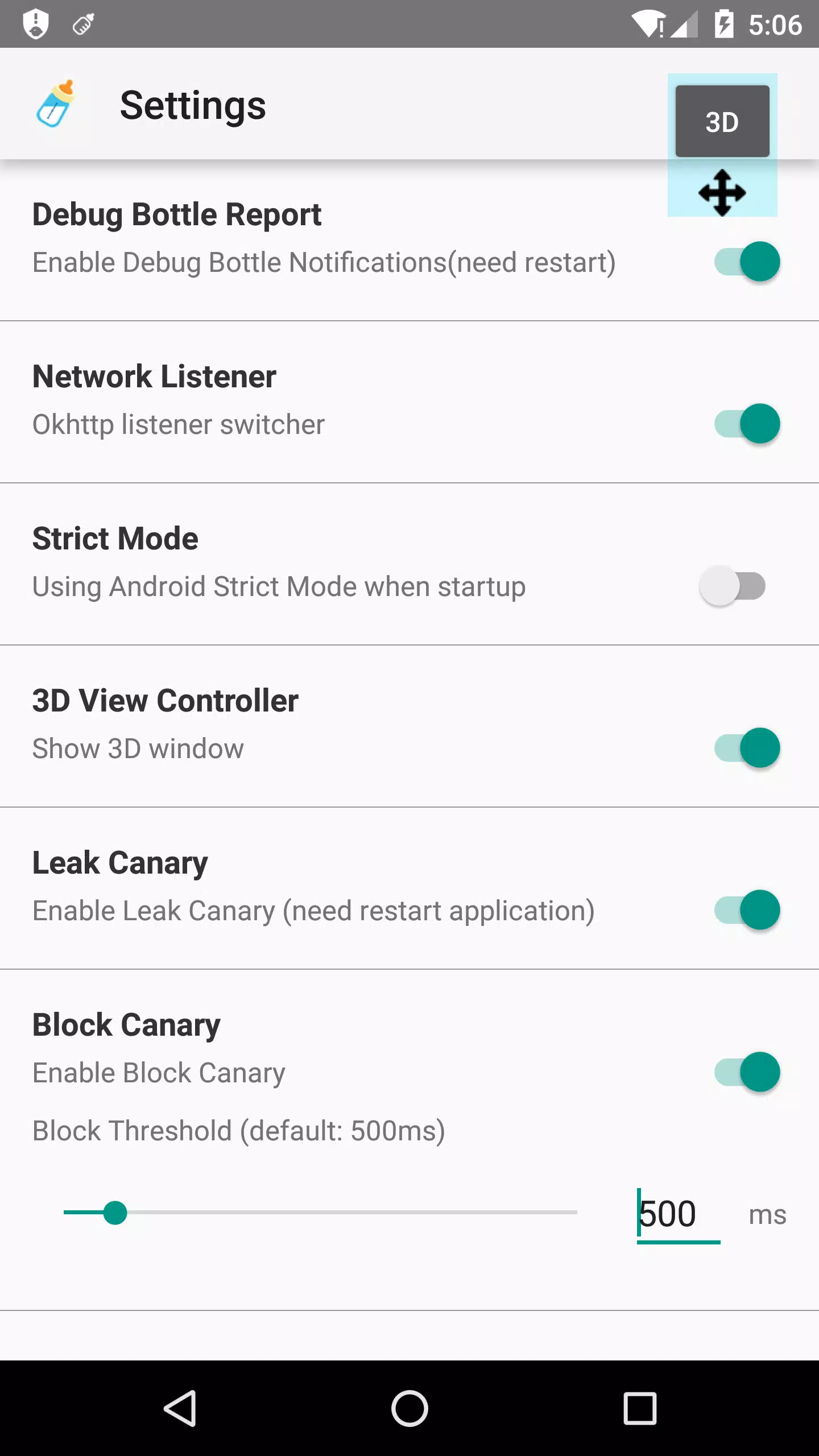This screenshot has height=1456, width=819.
Task: Toggle the 3D View Controller switch
Action: [747, 748]
